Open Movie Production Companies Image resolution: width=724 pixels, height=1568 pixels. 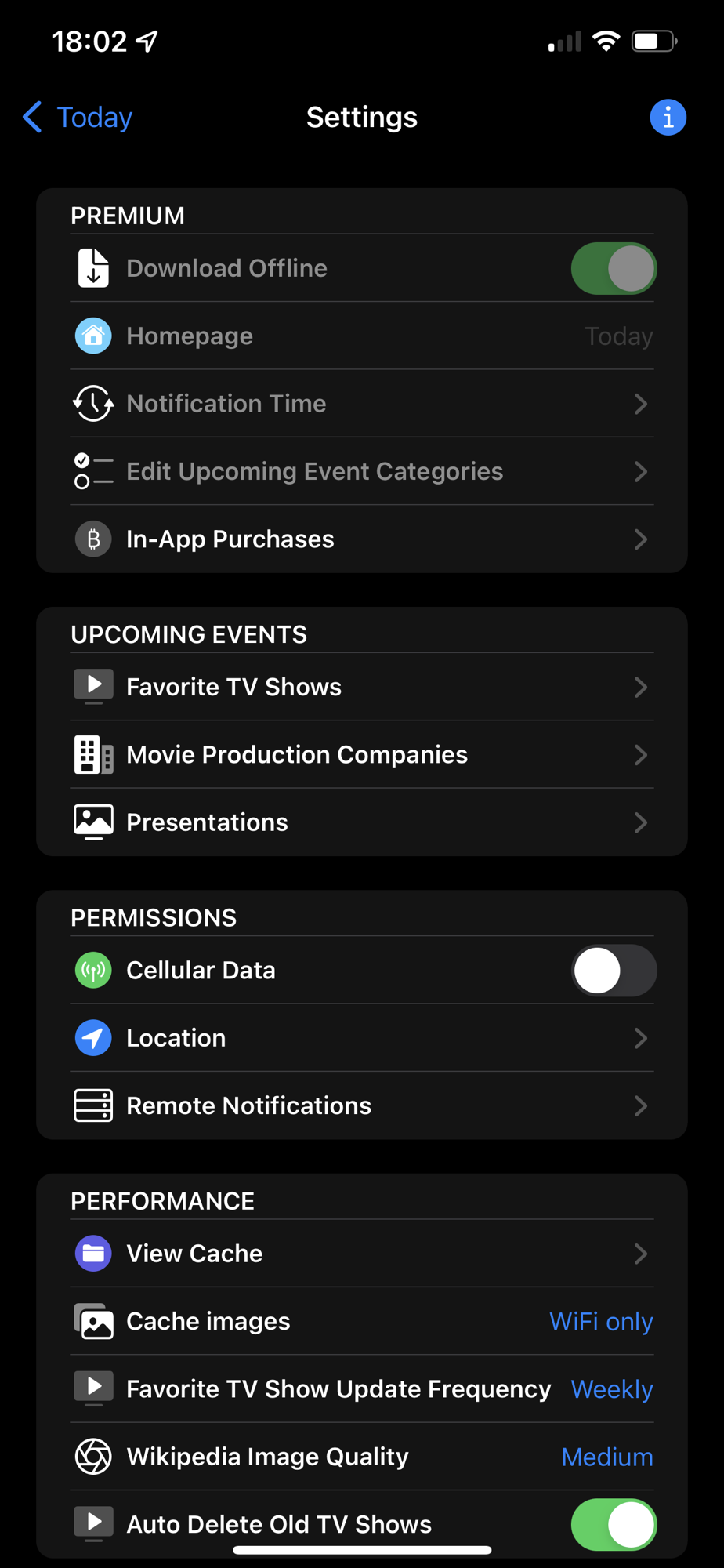(x=362, y=754)
